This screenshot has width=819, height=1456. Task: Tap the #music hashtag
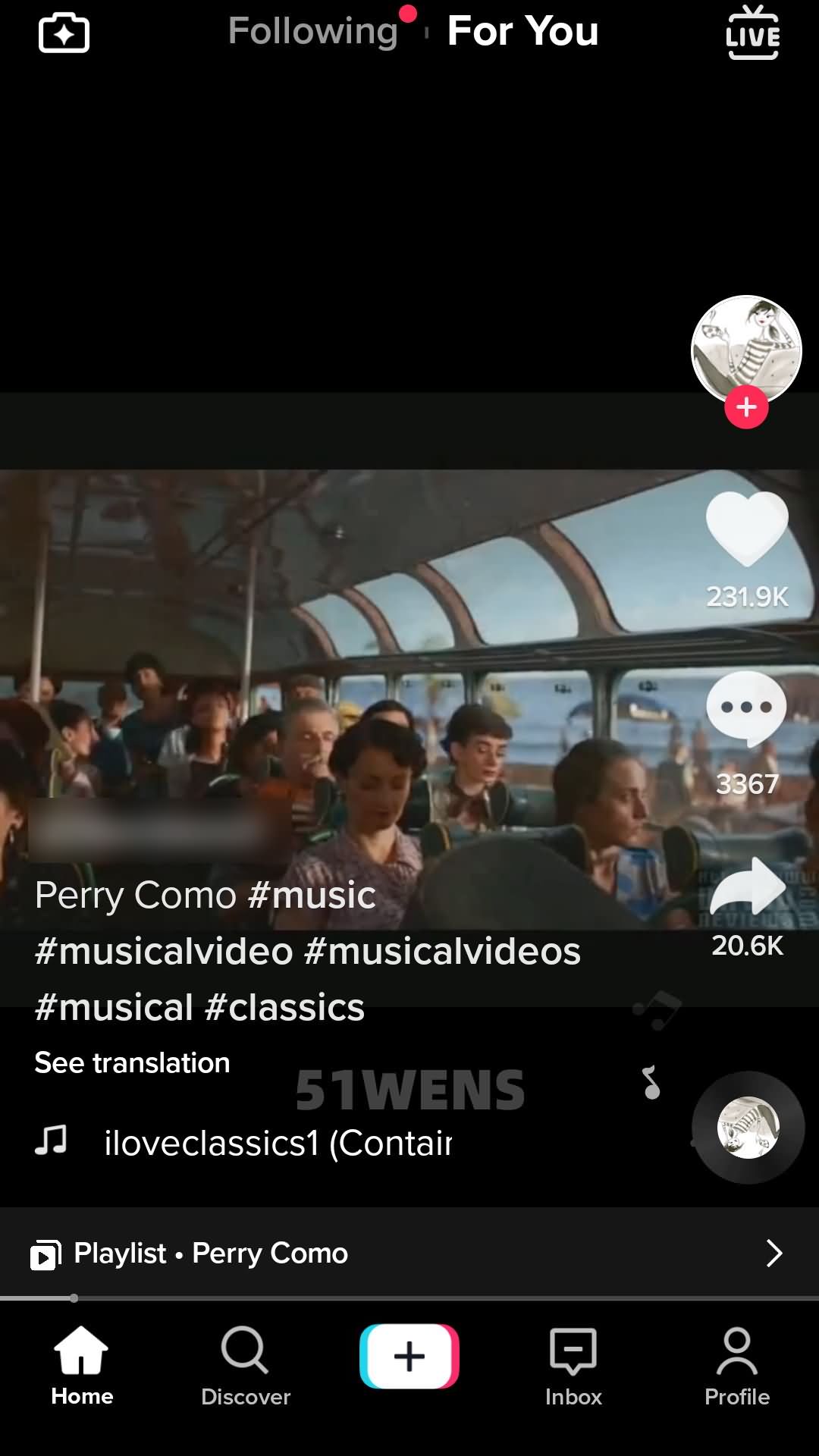[312, 896]
